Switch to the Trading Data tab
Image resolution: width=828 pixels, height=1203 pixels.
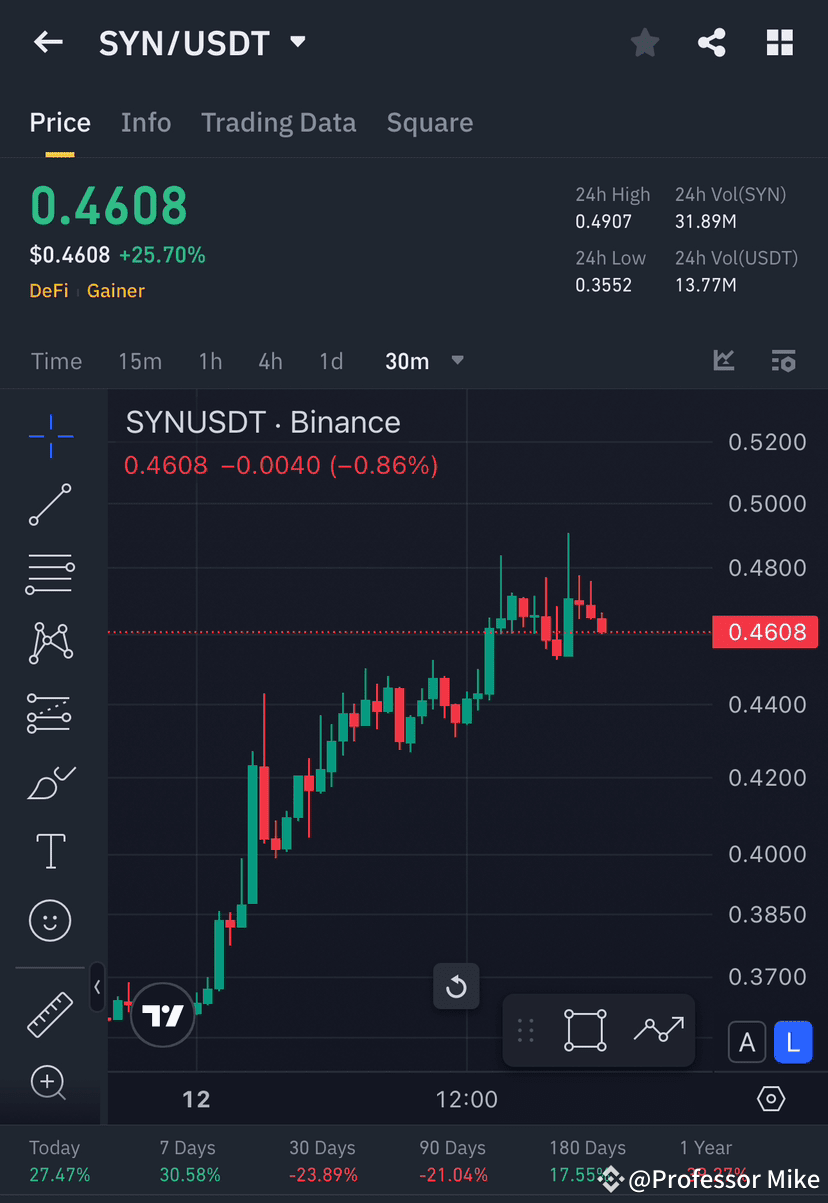[x=279, y=122]
